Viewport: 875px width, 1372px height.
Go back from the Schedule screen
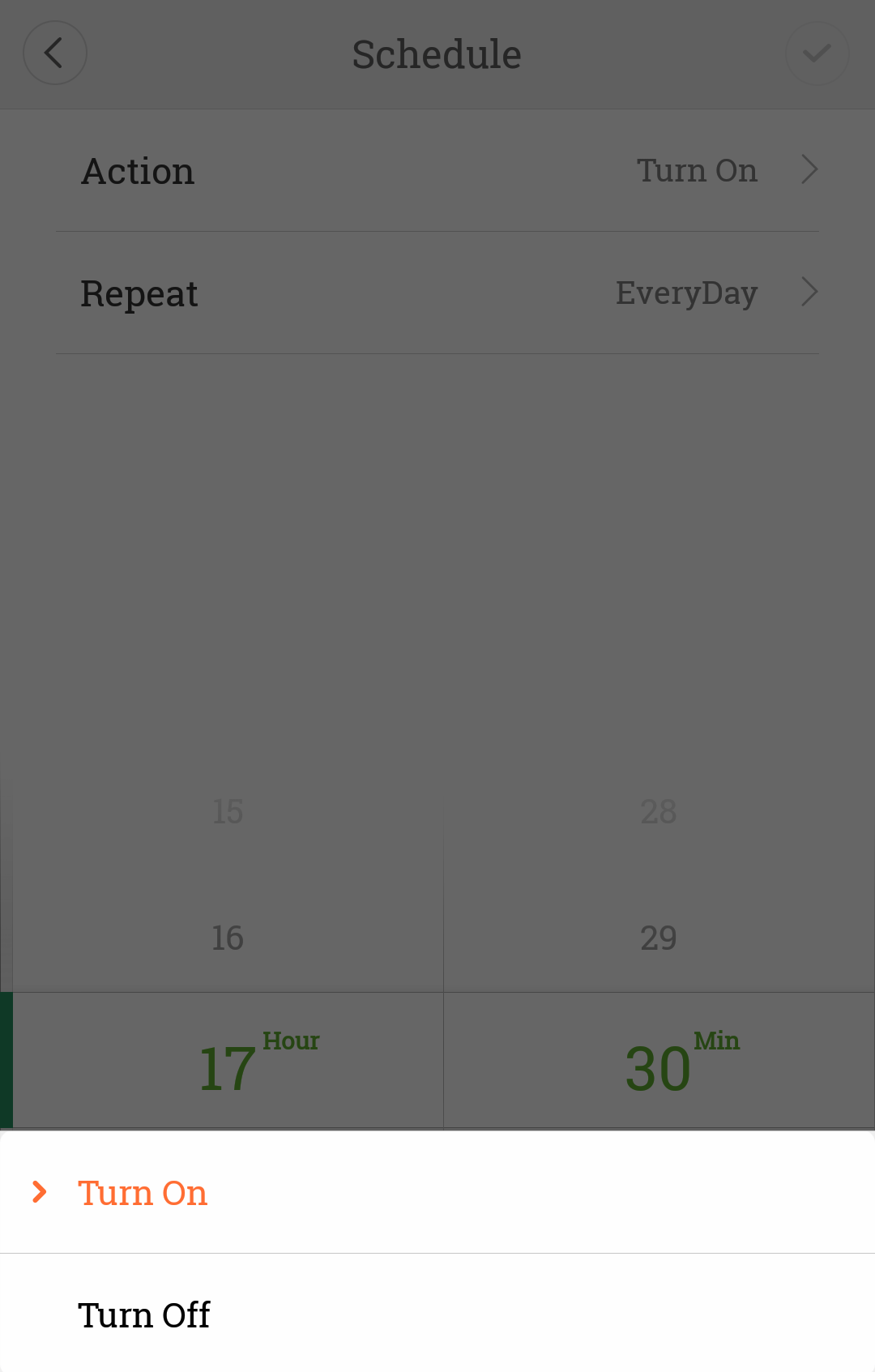pyautogui.click(x=54, y=53)
